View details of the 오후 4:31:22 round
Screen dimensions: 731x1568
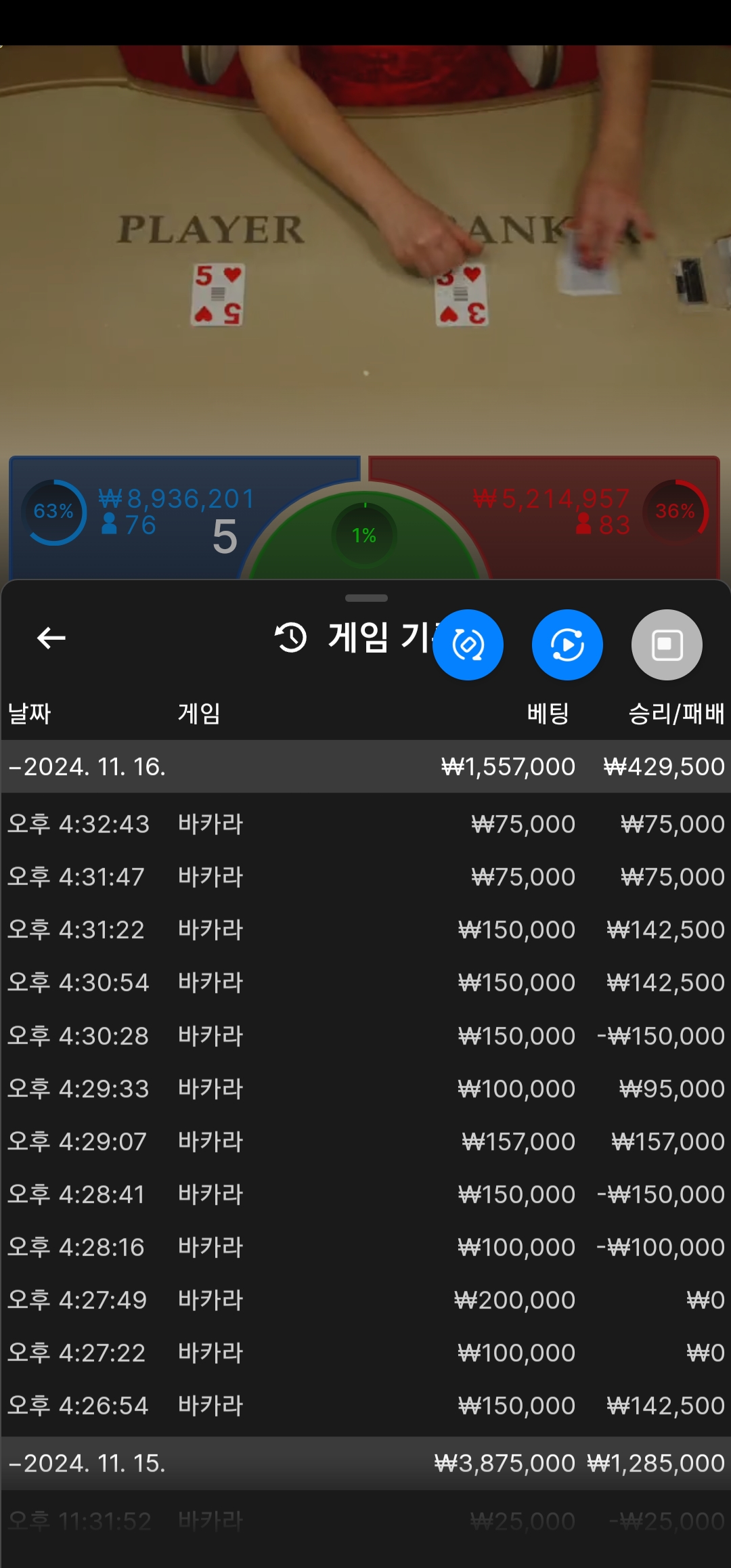tap(365, 930)
